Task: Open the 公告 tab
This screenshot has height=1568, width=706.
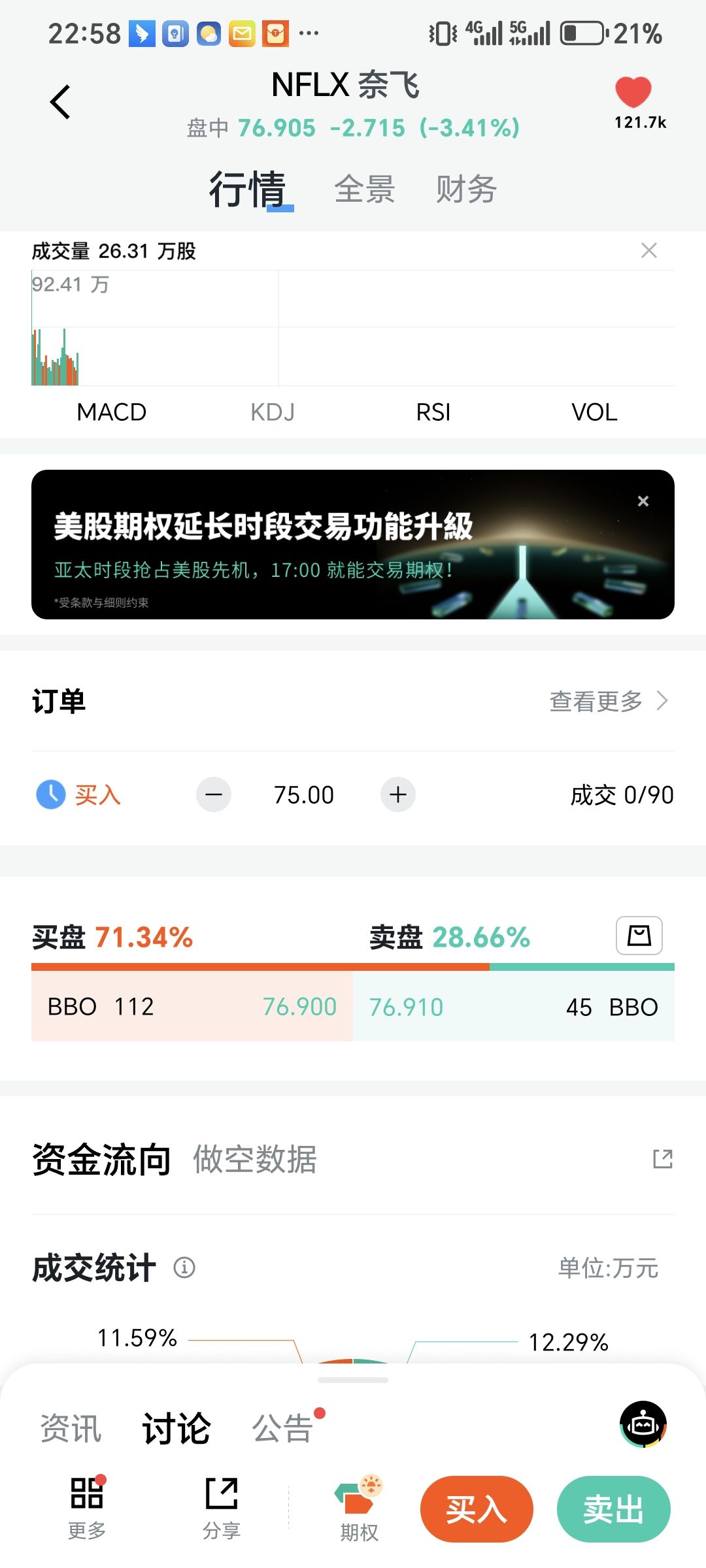Action: [x=282, y=1428]
